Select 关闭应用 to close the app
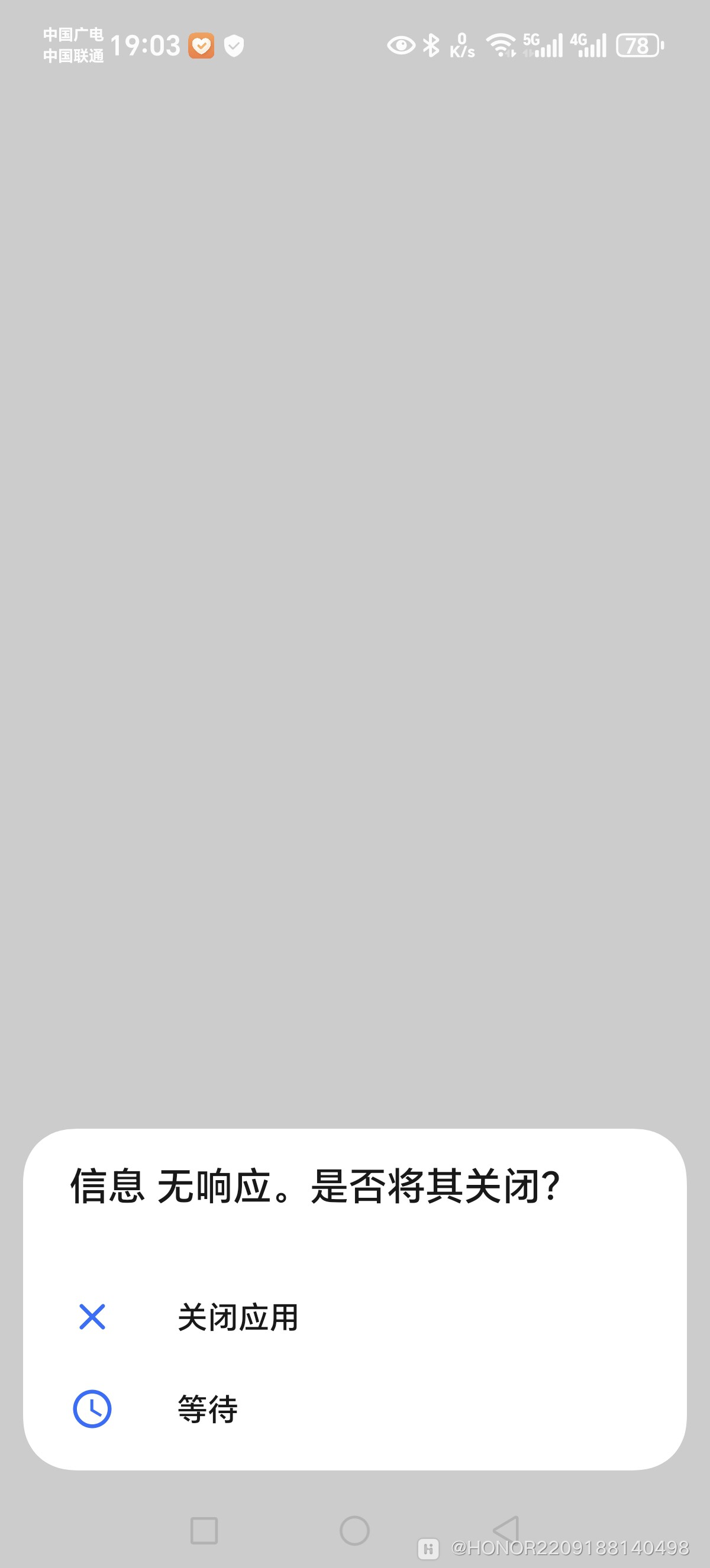710x1568 pixels. click(237, 1318)
